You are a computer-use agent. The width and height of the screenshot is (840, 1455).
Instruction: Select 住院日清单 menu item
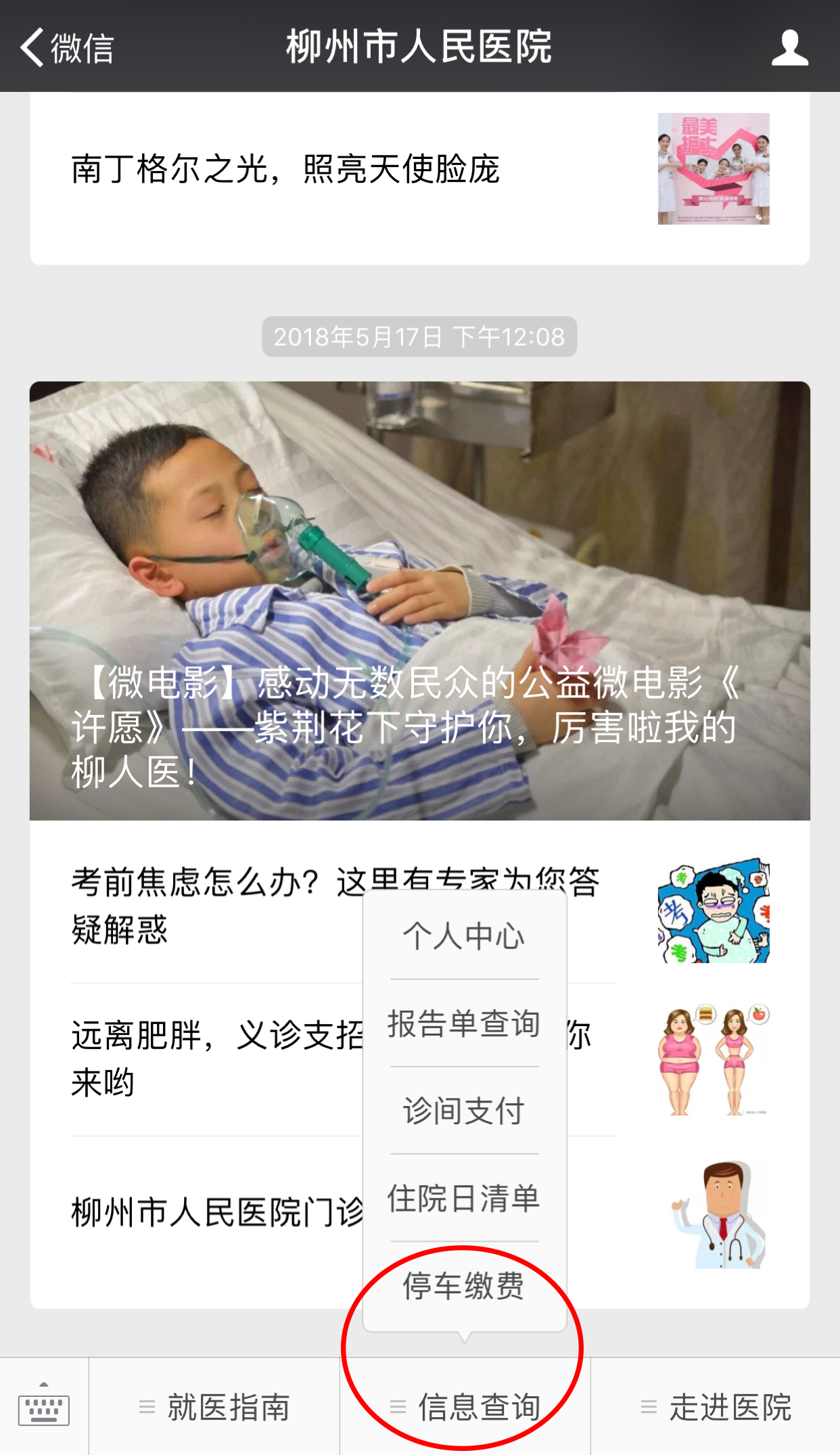464,1198
